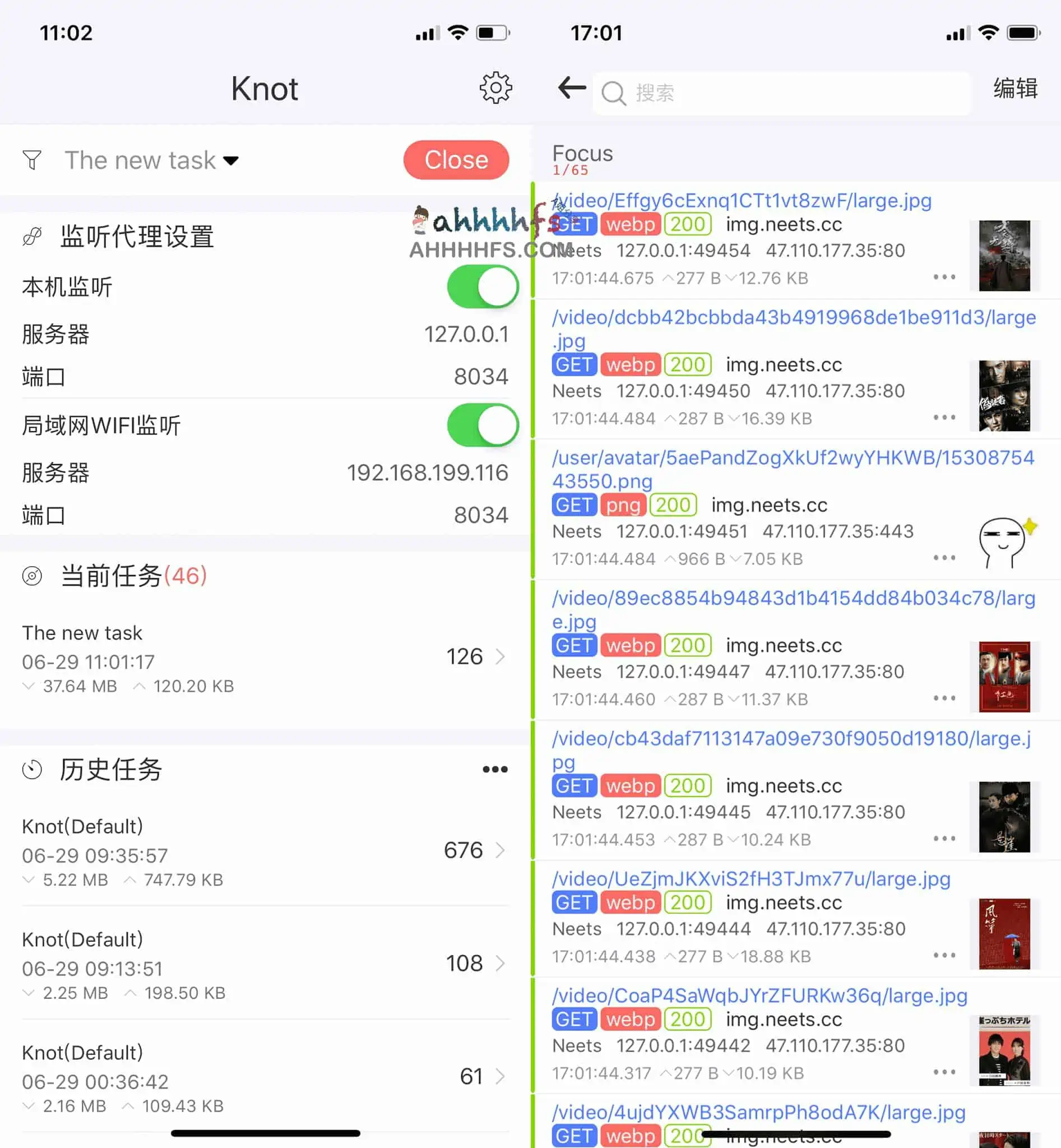Screen dimensions: 1061x1148
Task: Switch to the Focus tab
Action: 582,154
